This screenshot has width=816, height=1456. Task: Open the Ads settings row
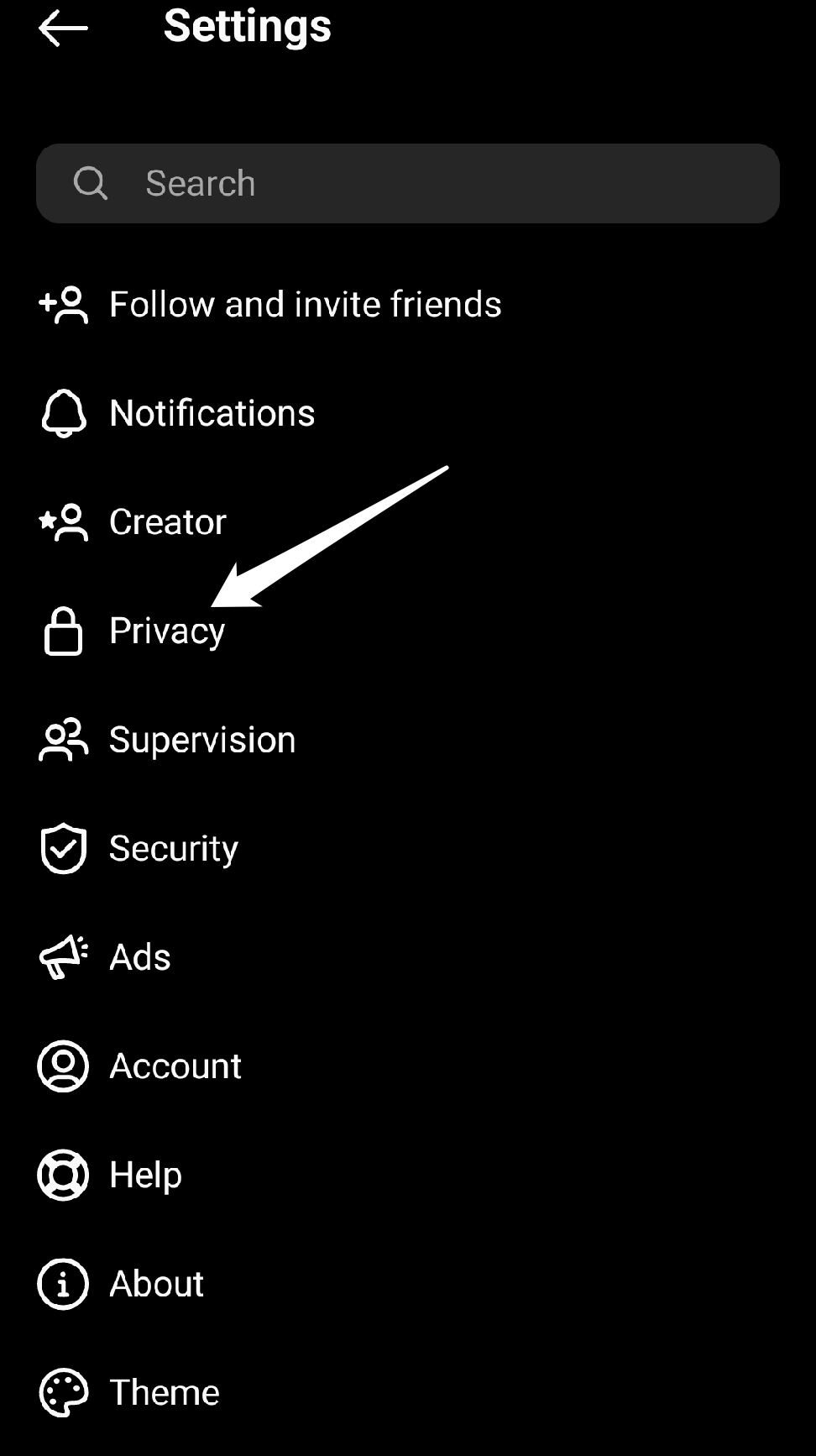(139, 957)
